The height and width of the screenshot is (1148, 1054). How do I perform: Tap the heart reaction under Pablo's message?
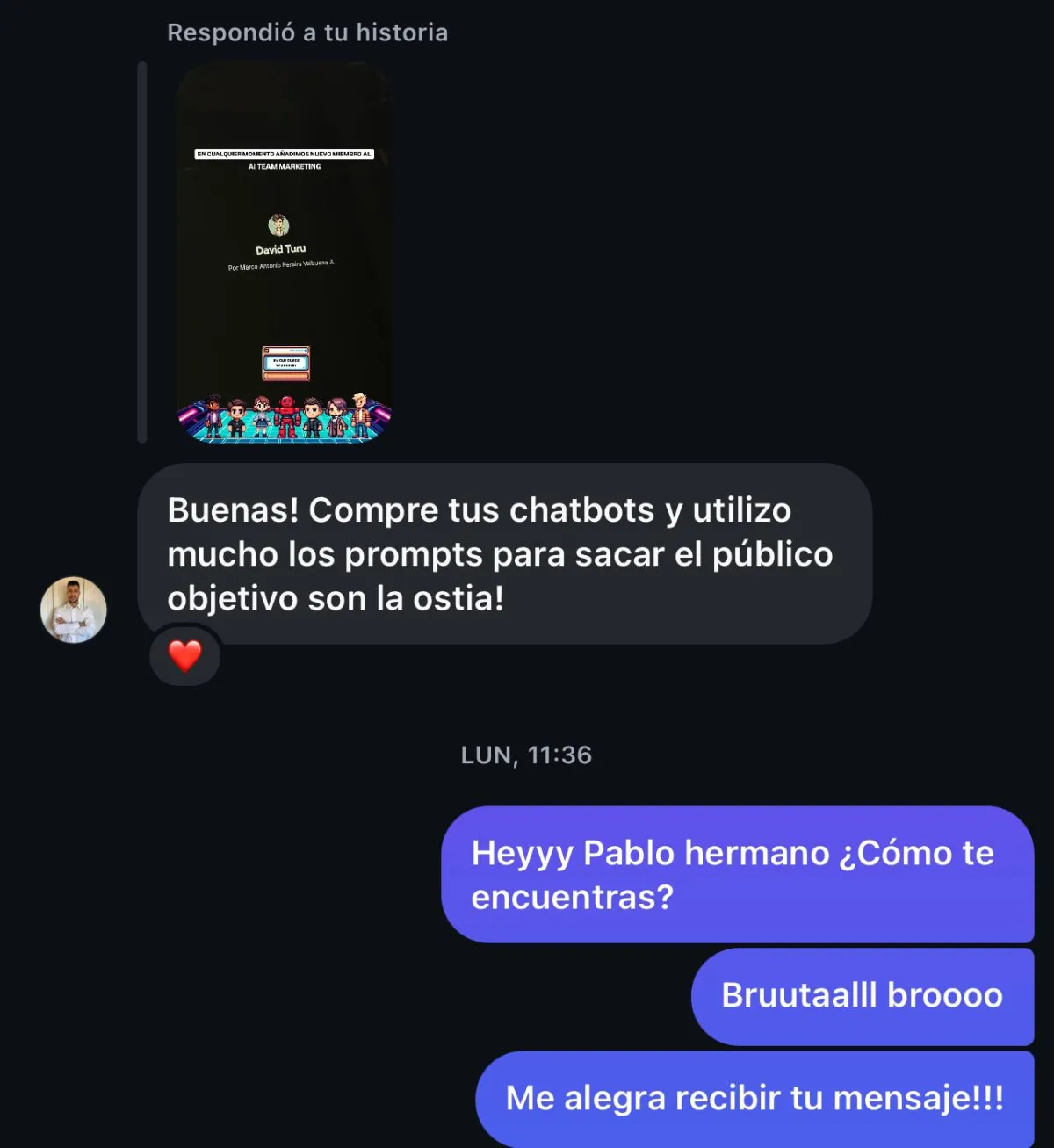[x=185, y=656]
